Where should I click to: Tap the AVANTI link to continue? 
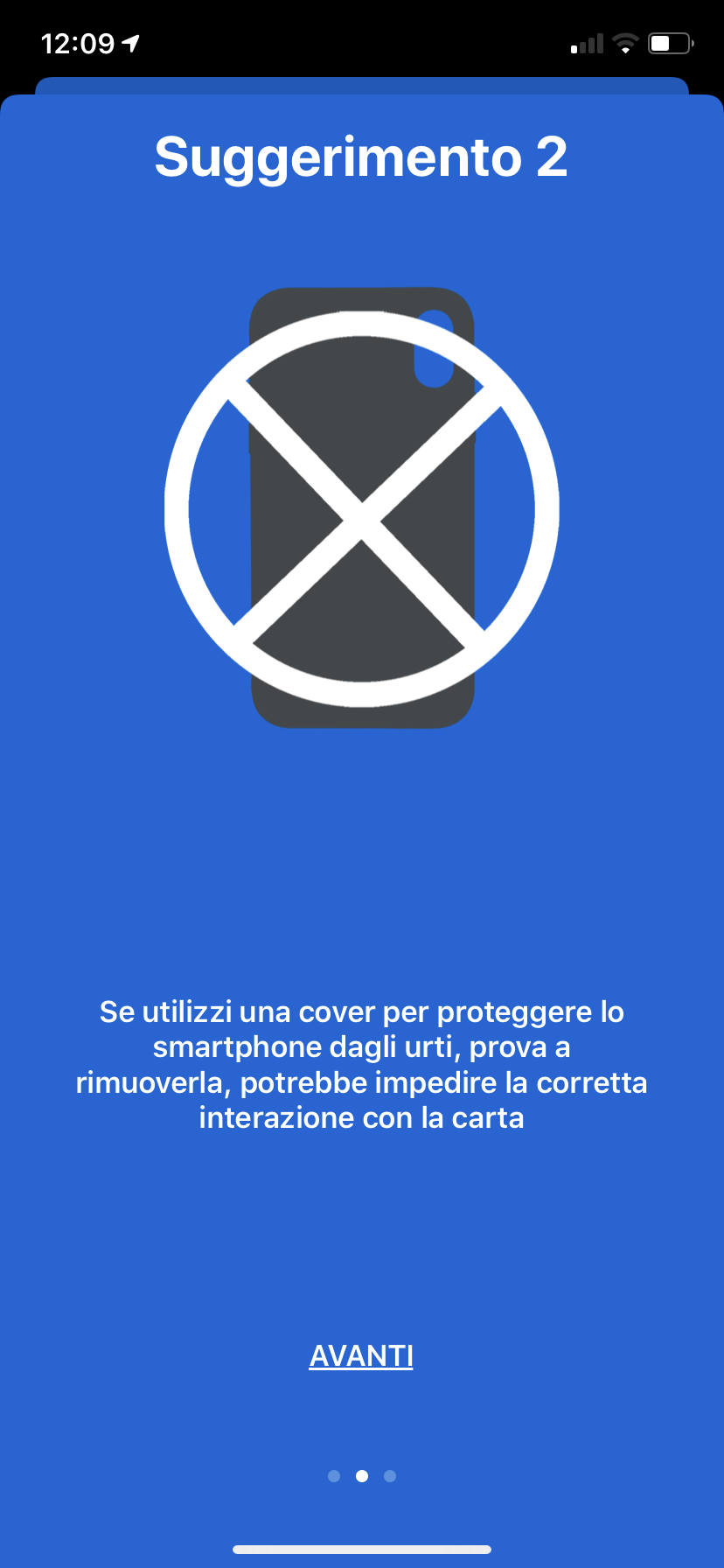361,1355
